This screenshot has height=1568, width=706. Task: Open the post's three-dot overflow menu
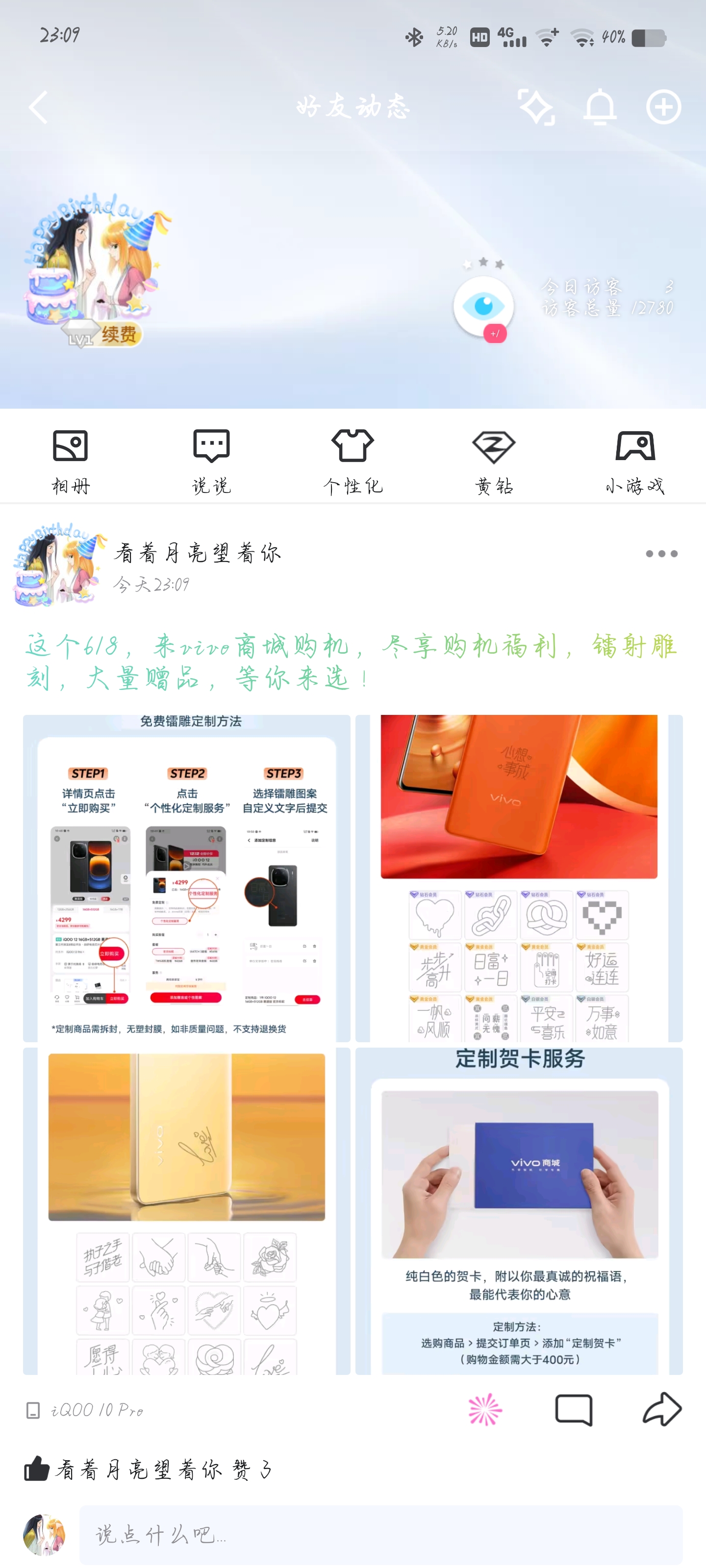pos(661,554)
